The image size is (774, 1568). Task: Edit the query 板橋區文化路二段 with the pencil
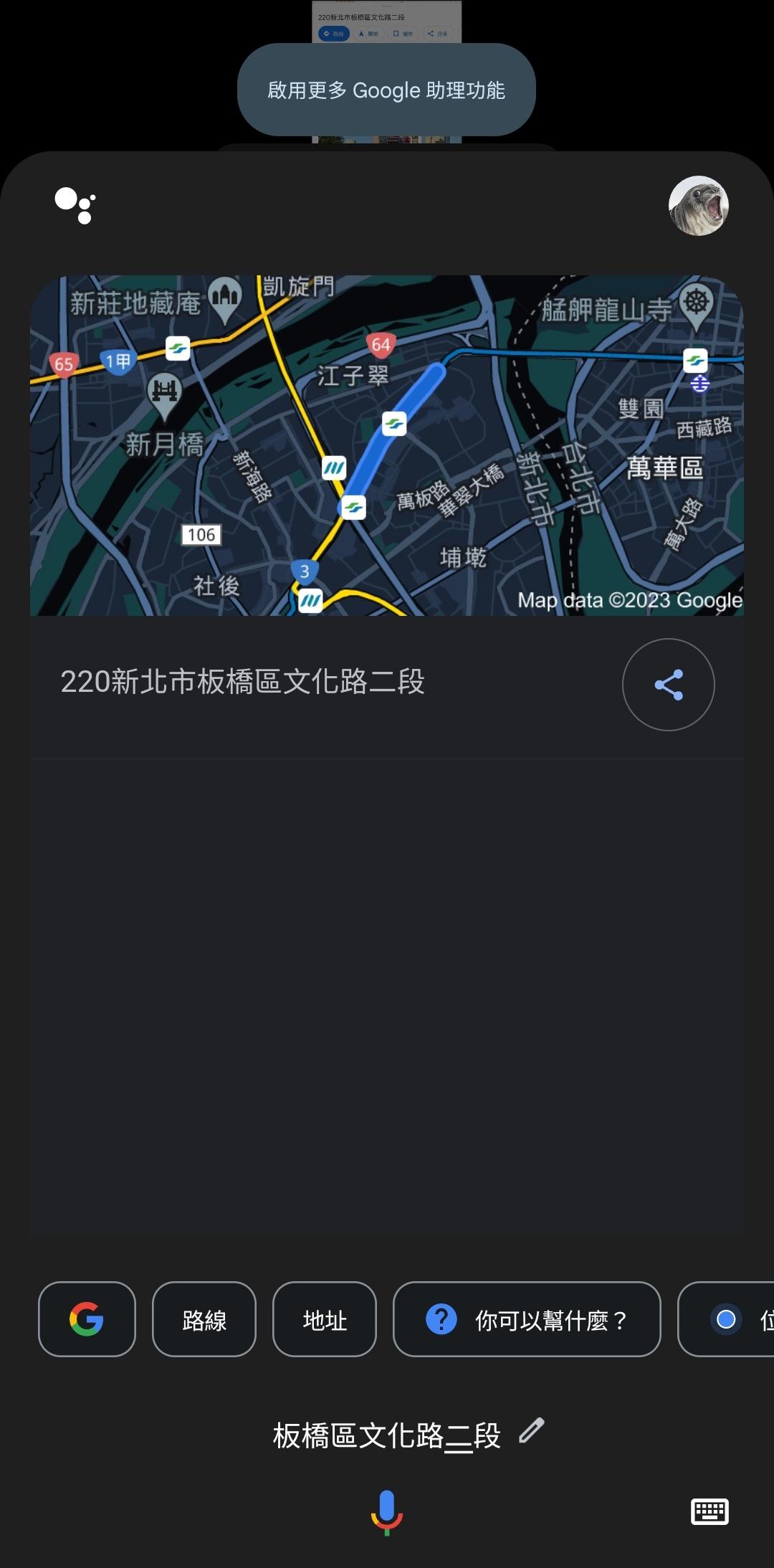pos(532,1430)
